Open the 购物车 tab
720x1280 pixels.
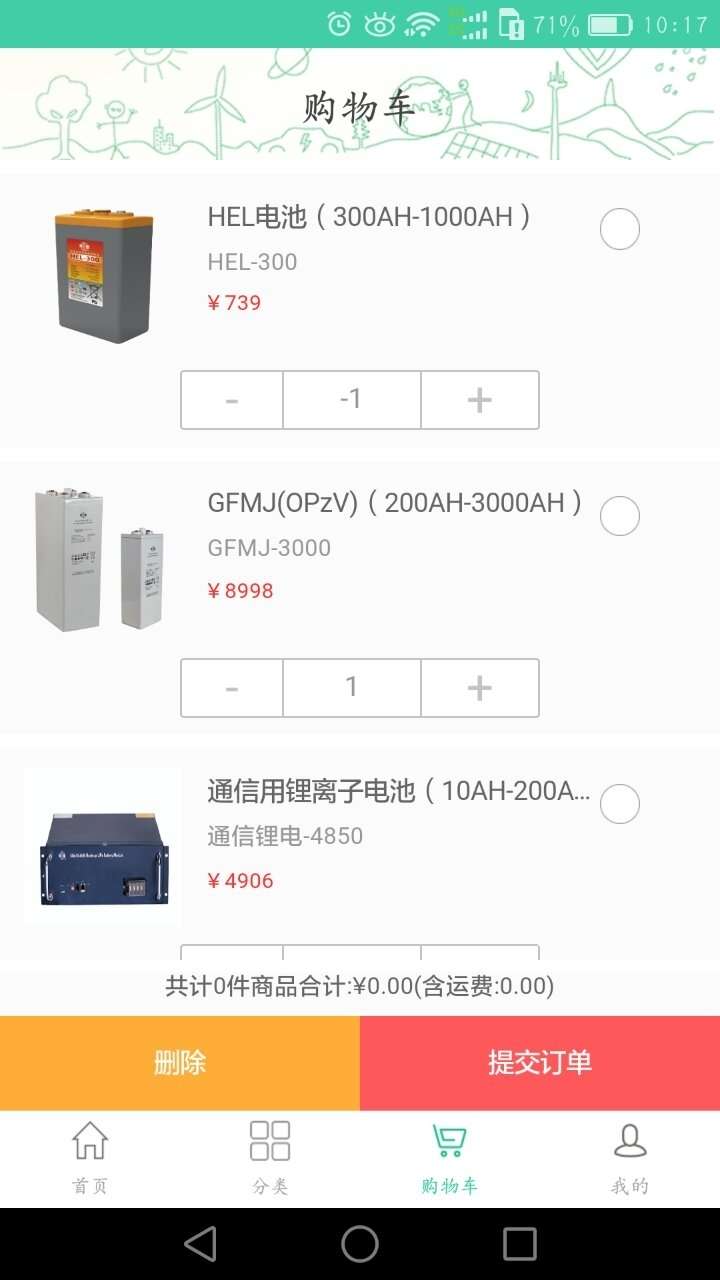[x=450, y=1159]
